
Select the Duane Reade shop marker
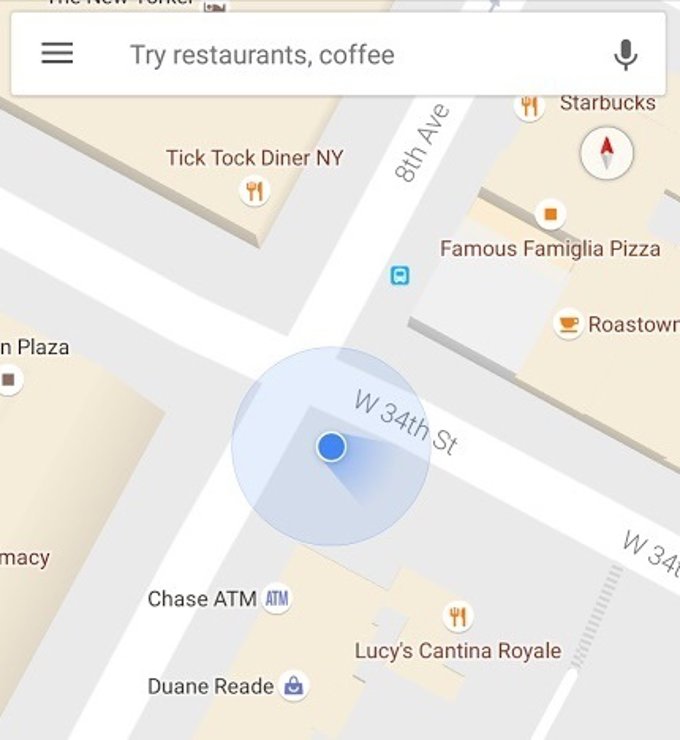pyautogui.click(x=293, y=686)
